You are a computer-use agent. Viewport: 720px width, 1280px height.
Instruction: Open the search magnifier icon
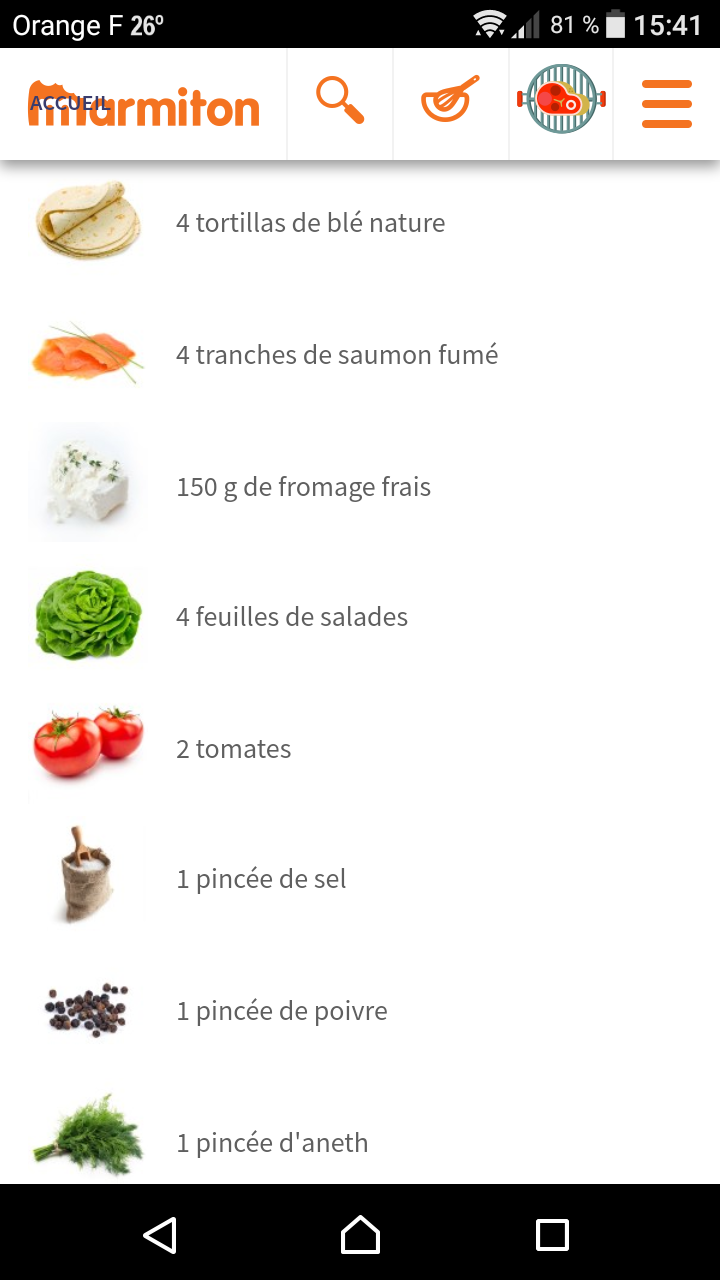pyautogui.click(x=340, y=102)
